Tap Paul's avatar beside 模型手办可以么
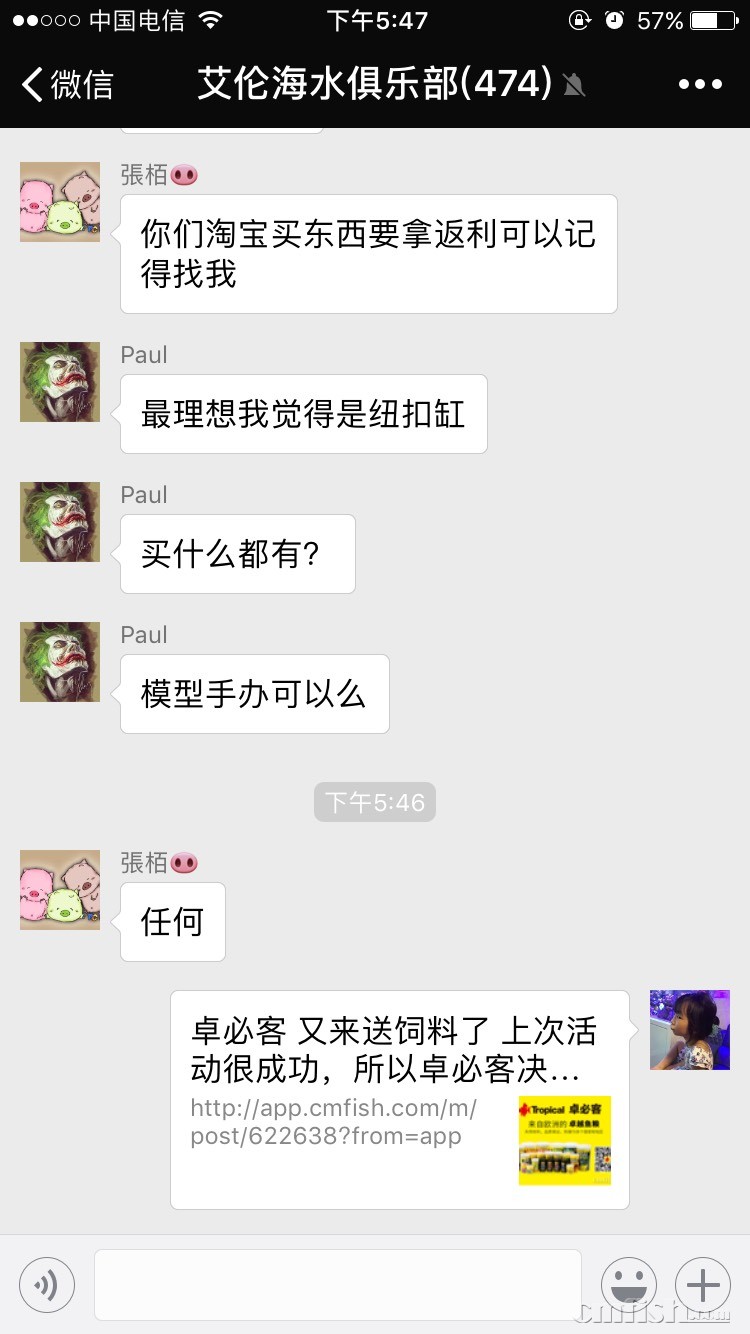 click(x=60, y=662)
